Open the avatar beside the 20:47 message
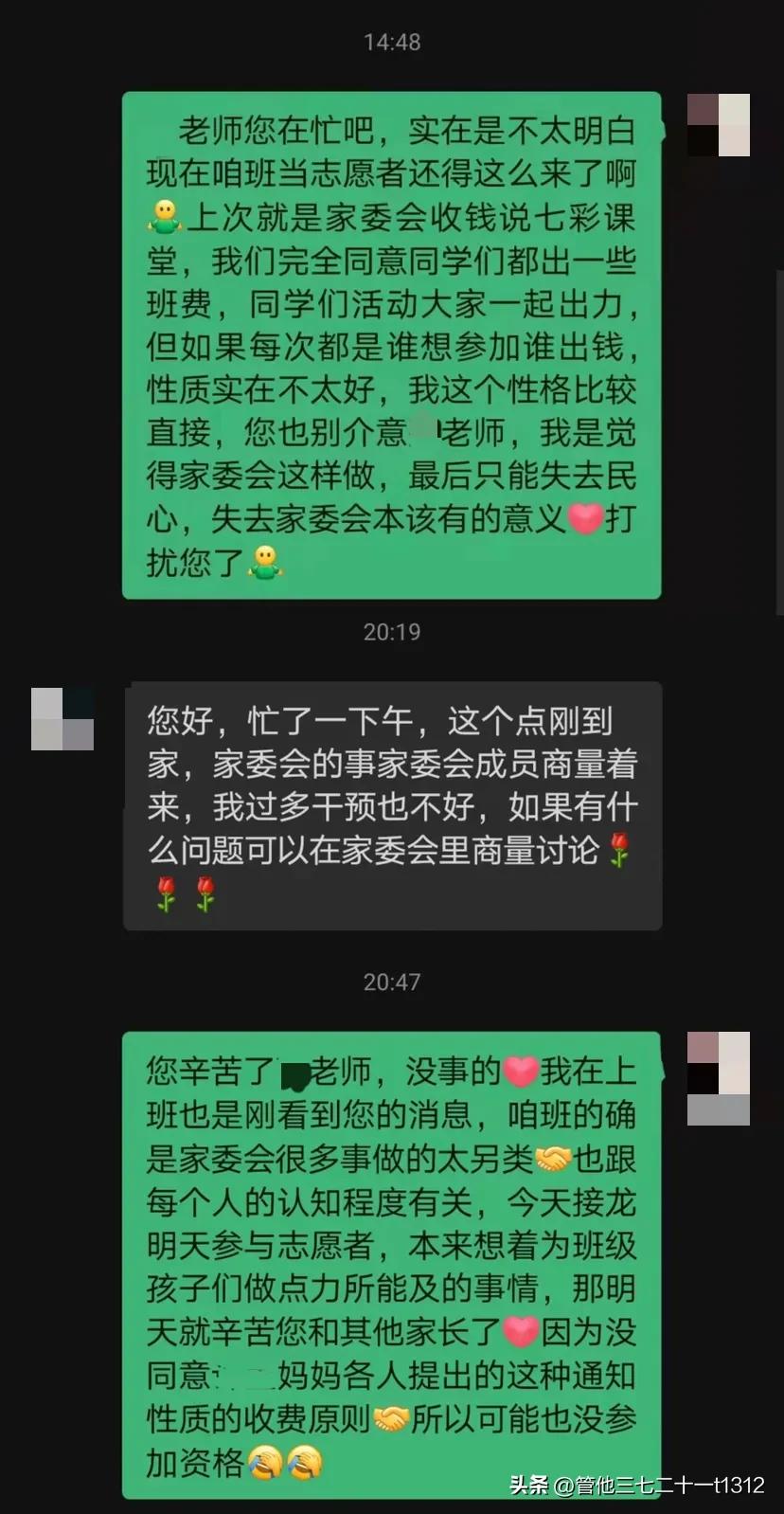 (x=717, y=1080)
